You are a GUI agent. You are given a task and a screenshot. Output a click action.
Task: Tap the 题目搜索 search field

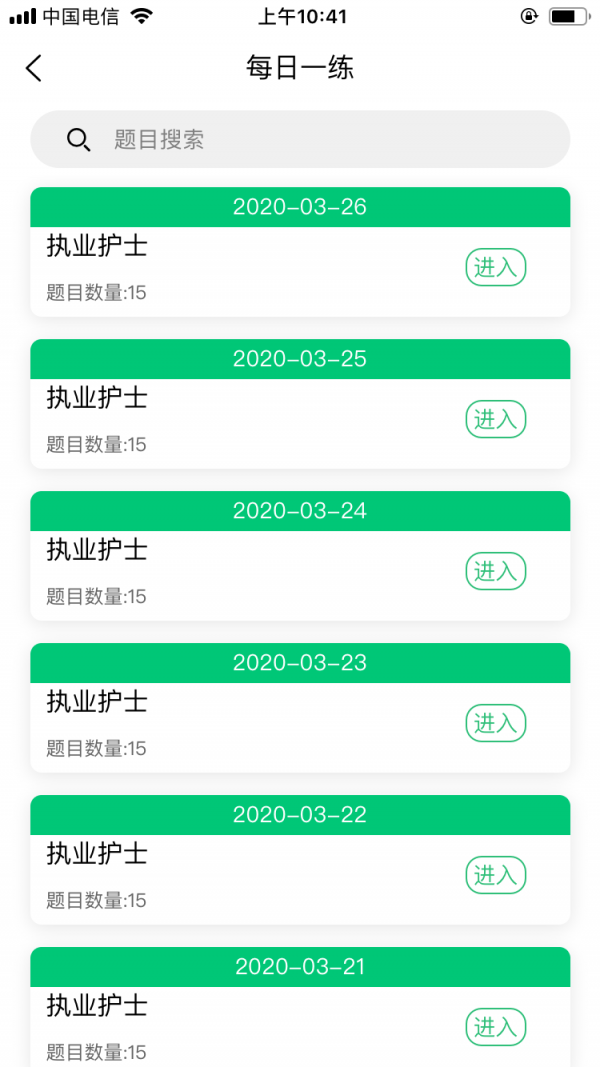(x=300, y=139)
